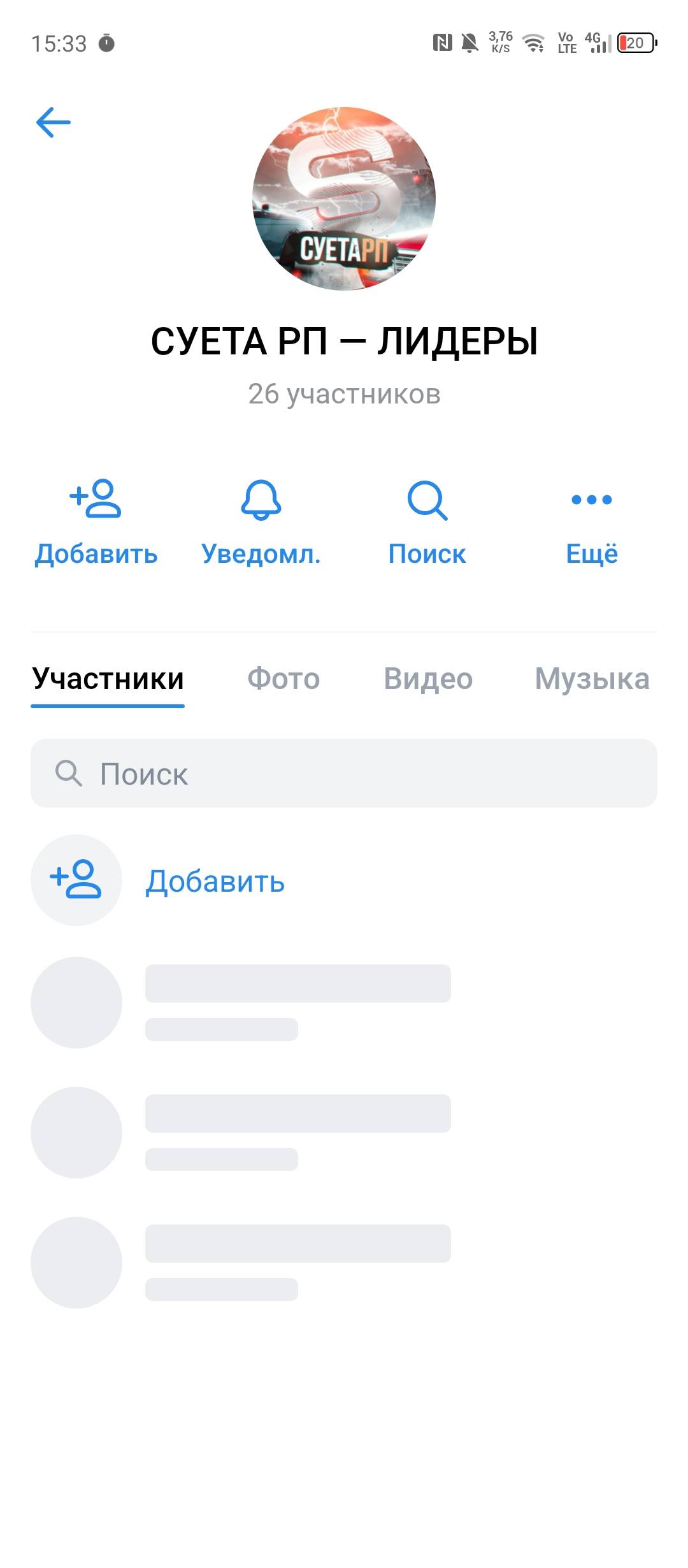
Task: Open the СУЕТА РП group avatar
Action: point(344,199)
